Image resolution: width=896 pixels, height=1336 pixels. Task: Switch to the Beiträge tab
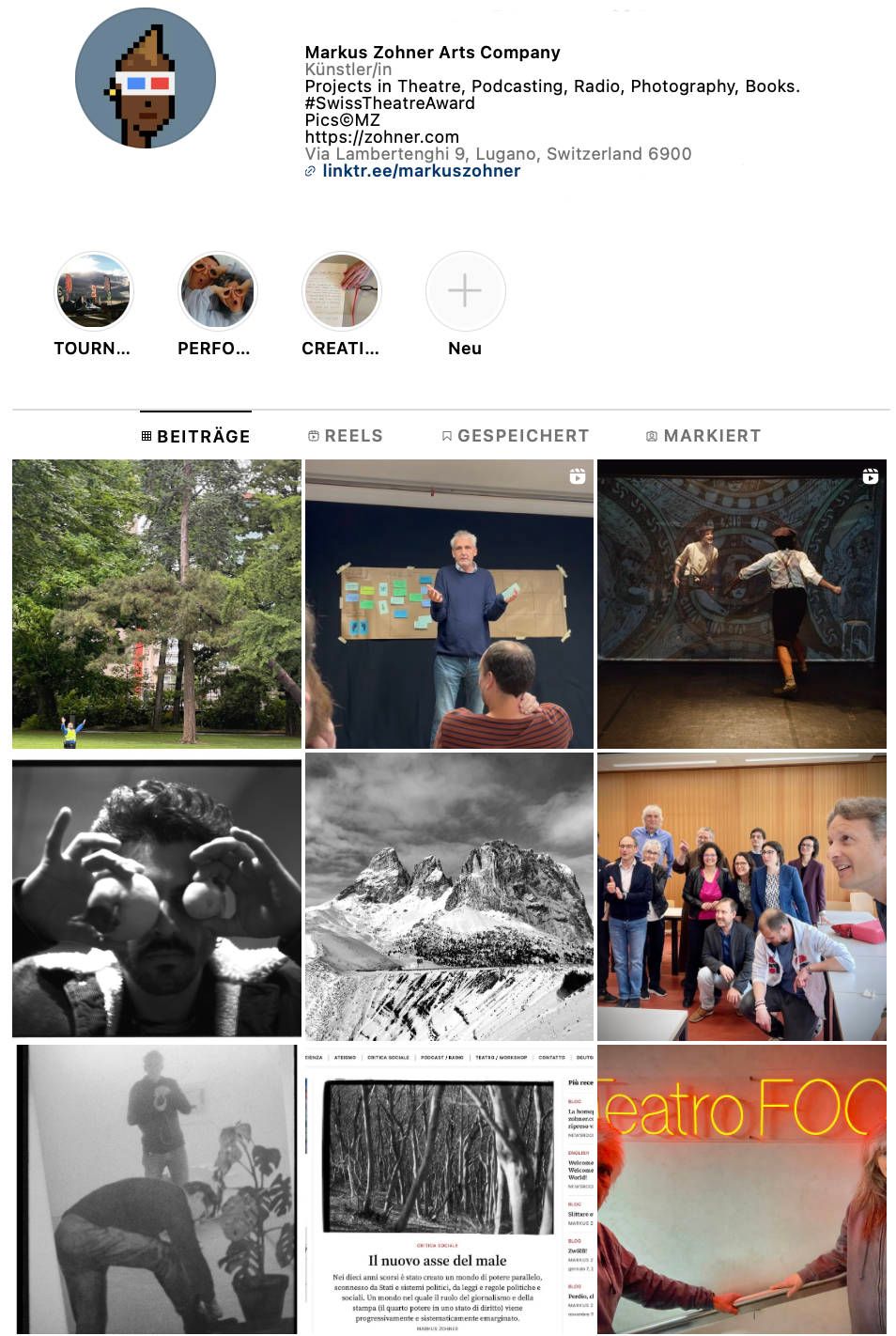pyautogui.click(x=195, y=436)
